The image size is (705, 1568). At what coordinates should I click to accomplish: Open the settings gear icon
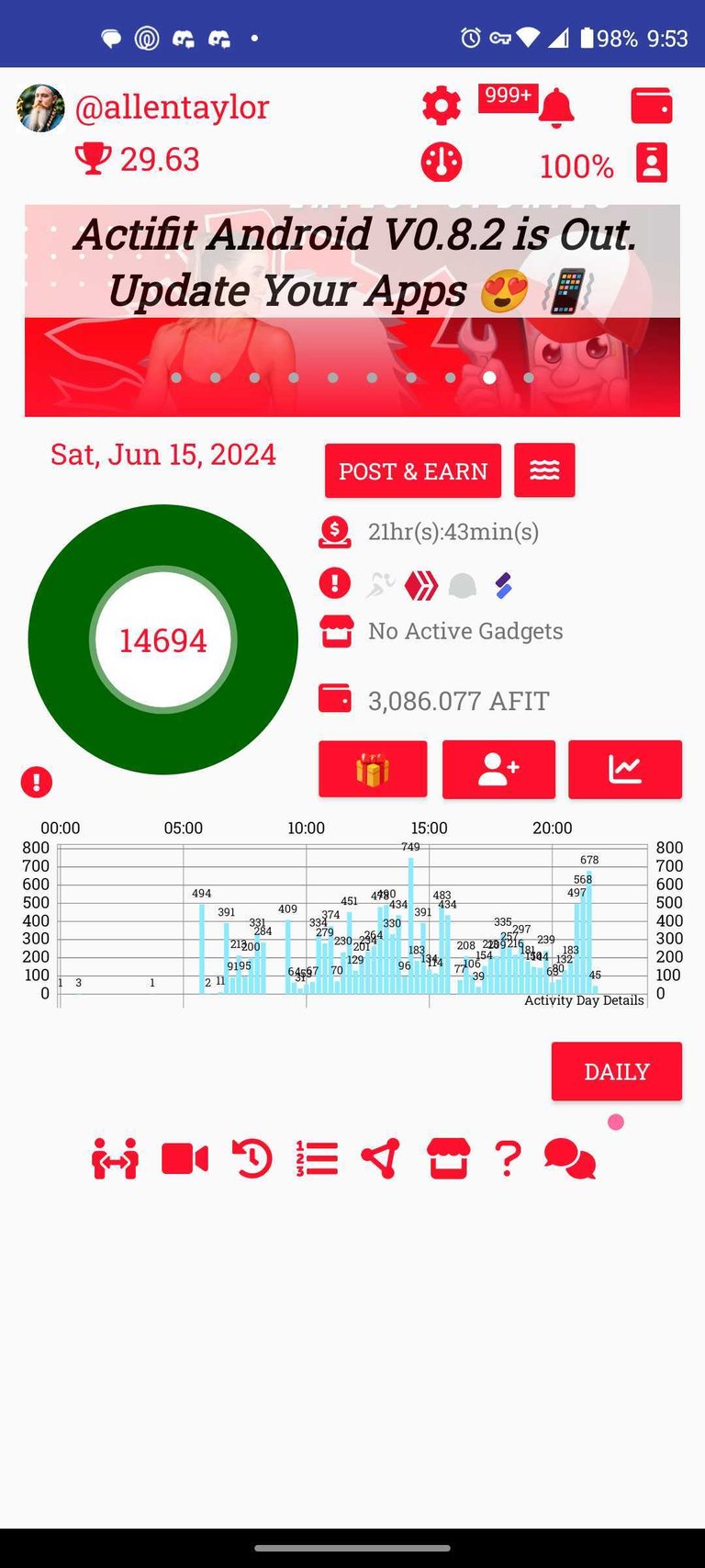click(442, 107)
